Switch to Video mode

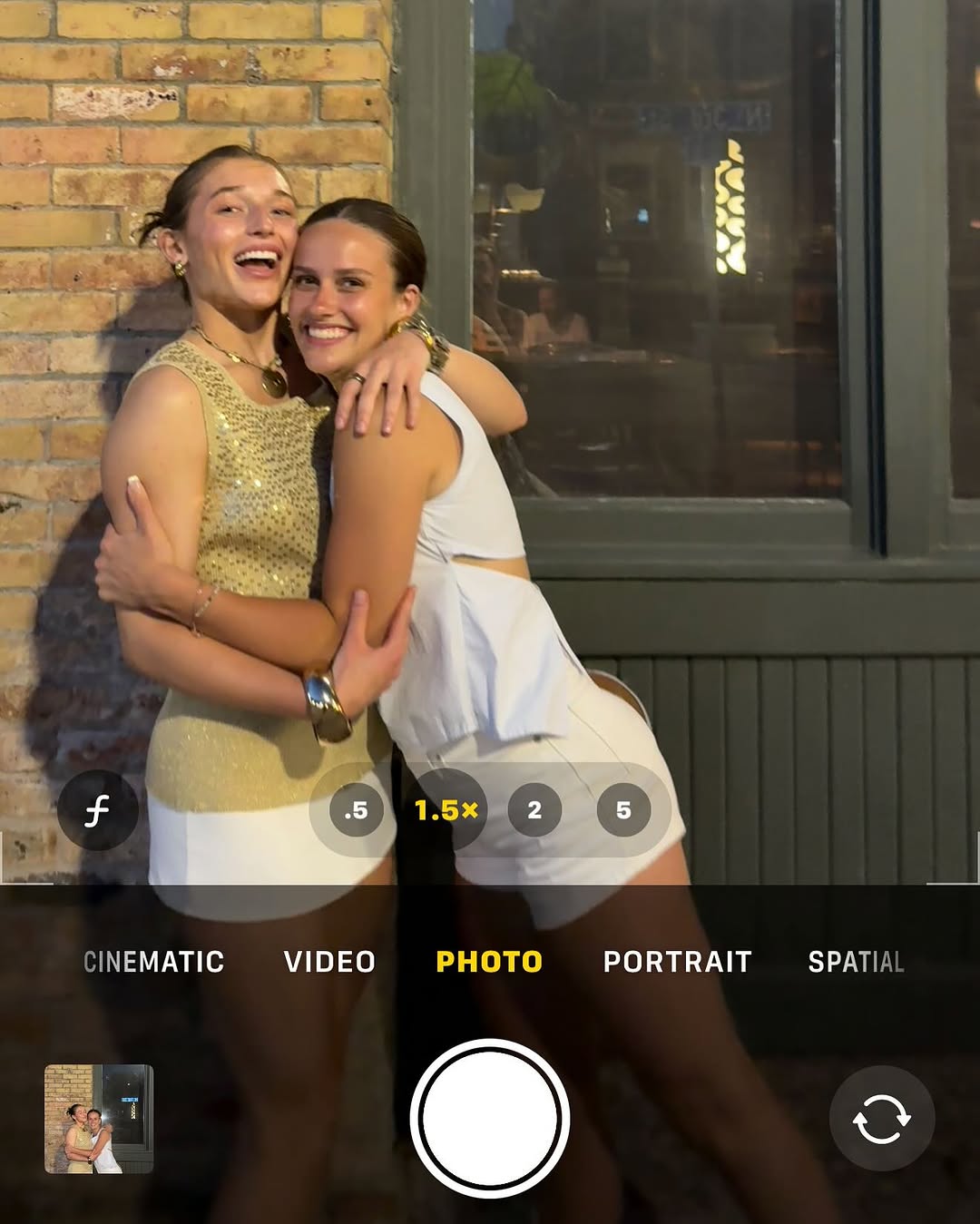click(329, 962)
